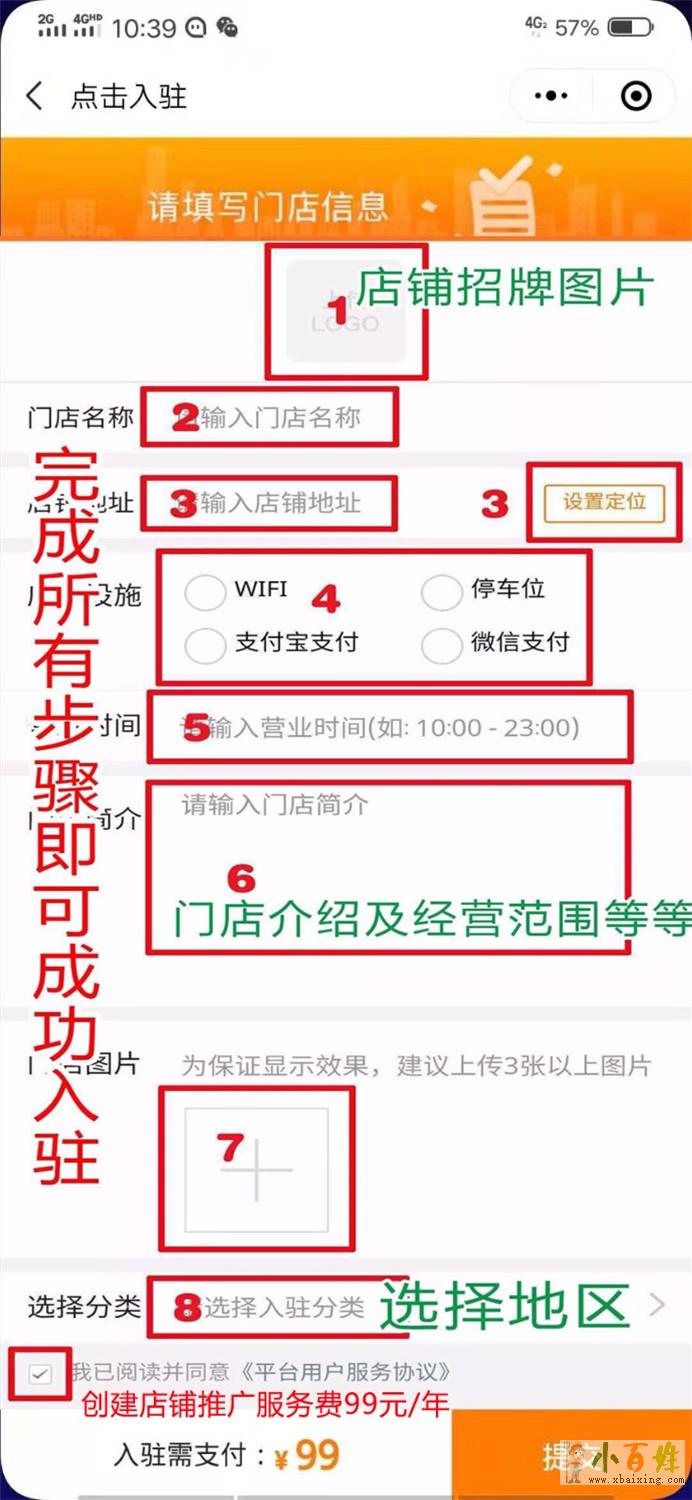Add a store picture with the plus tile
692x1500 pixels.
(x=257, y=1169)
